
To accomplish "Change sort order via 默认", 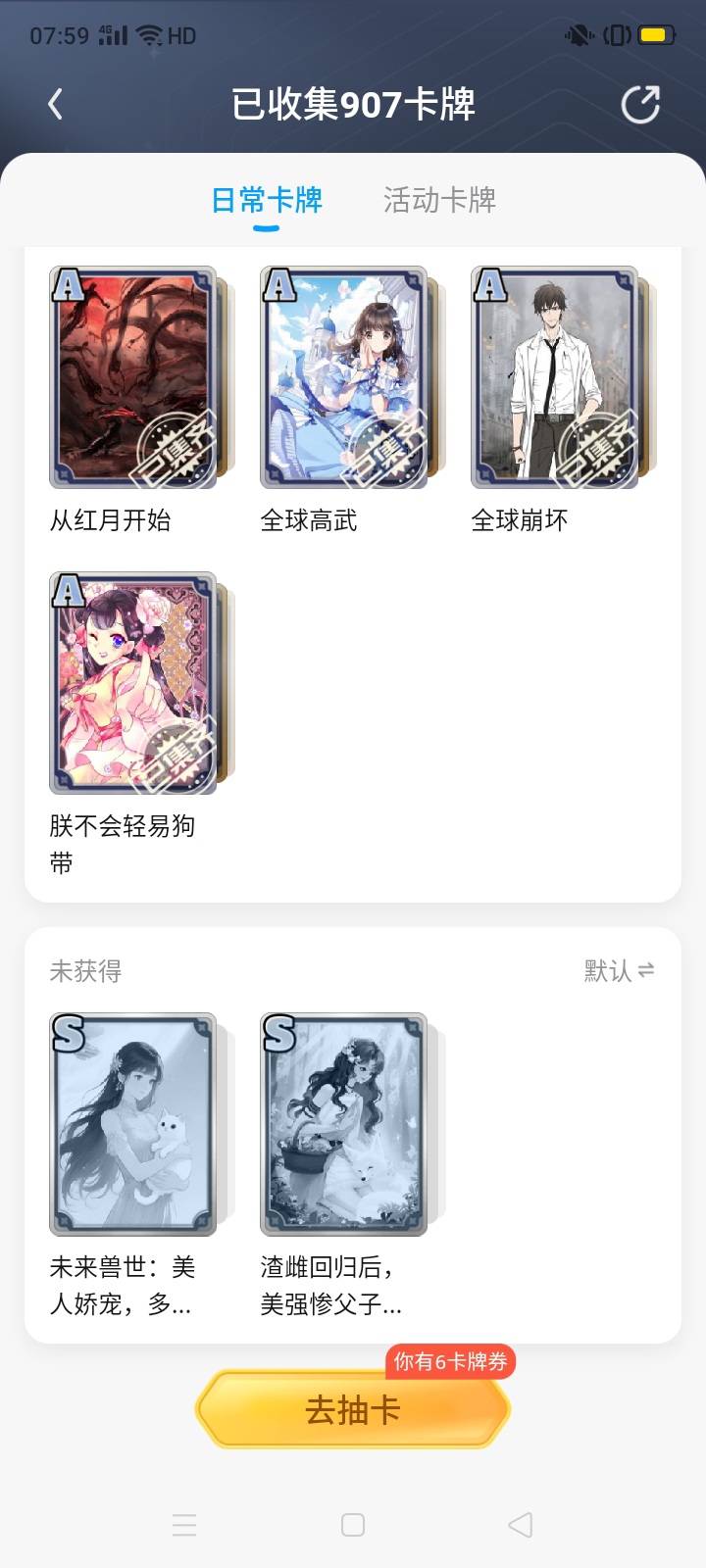I will pyautogui.click(x=619, y=970).
